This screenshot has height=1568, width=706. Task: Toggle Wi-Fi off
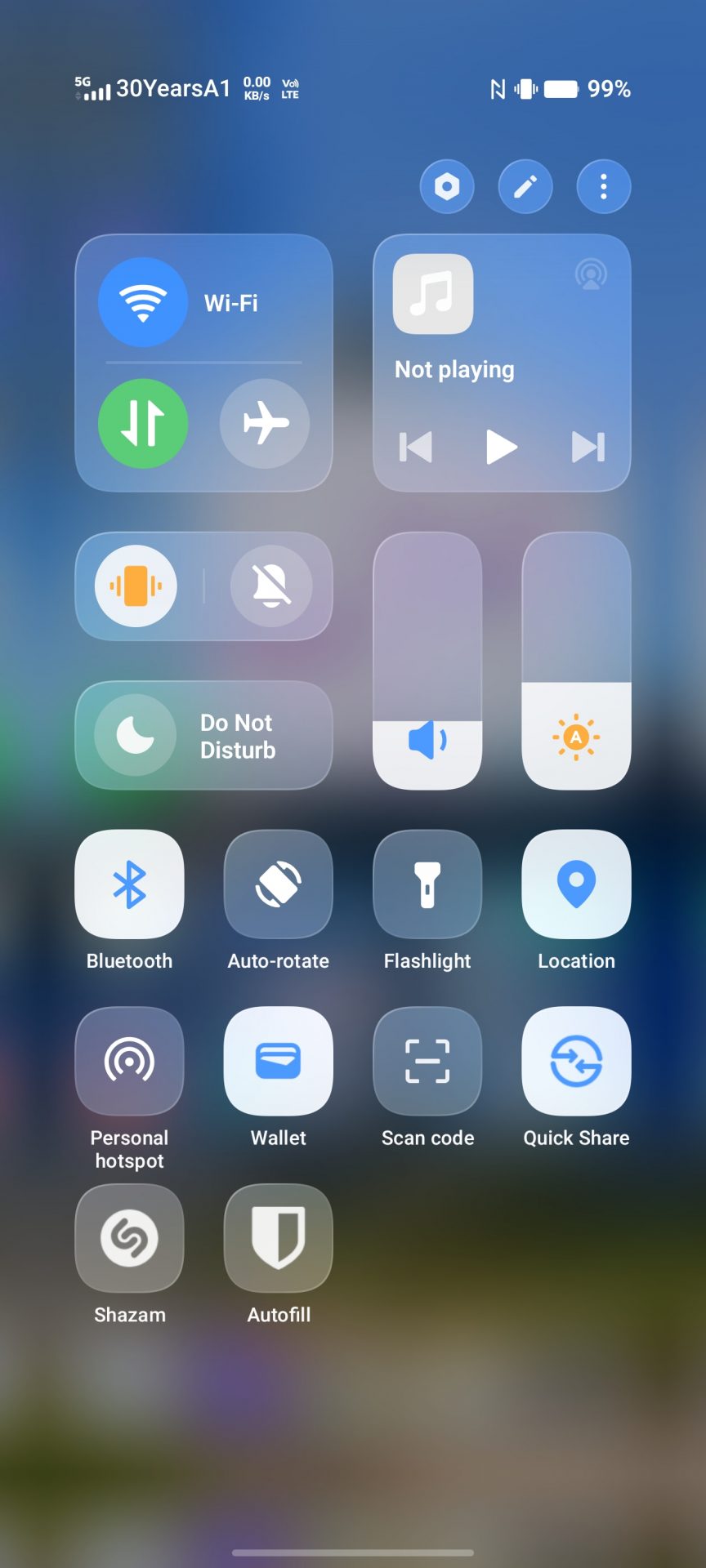(x=143, y=303)
